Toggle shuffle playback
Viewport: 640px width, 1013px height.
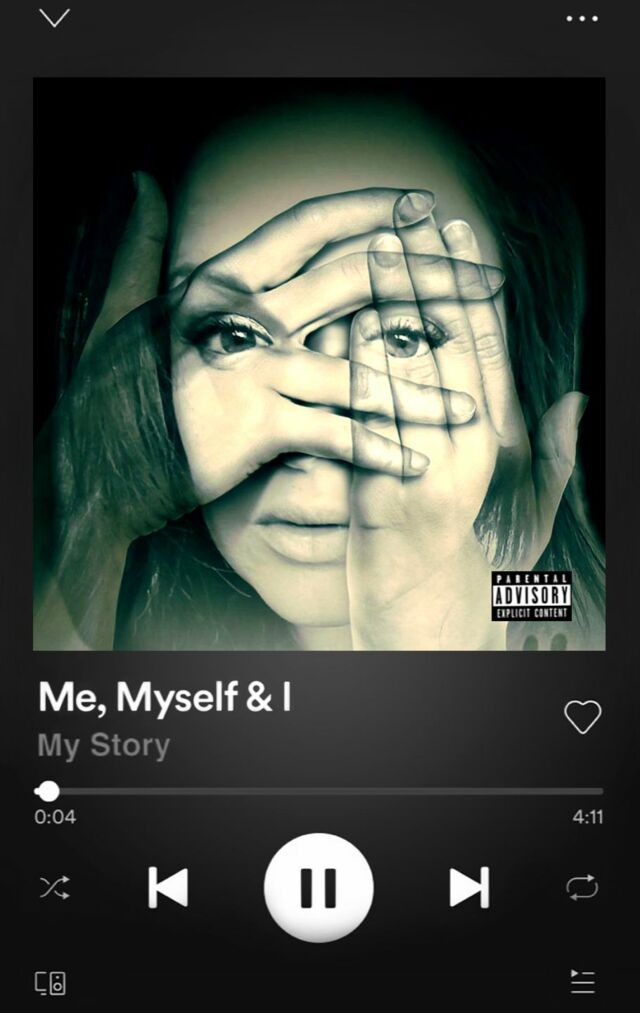54,887
